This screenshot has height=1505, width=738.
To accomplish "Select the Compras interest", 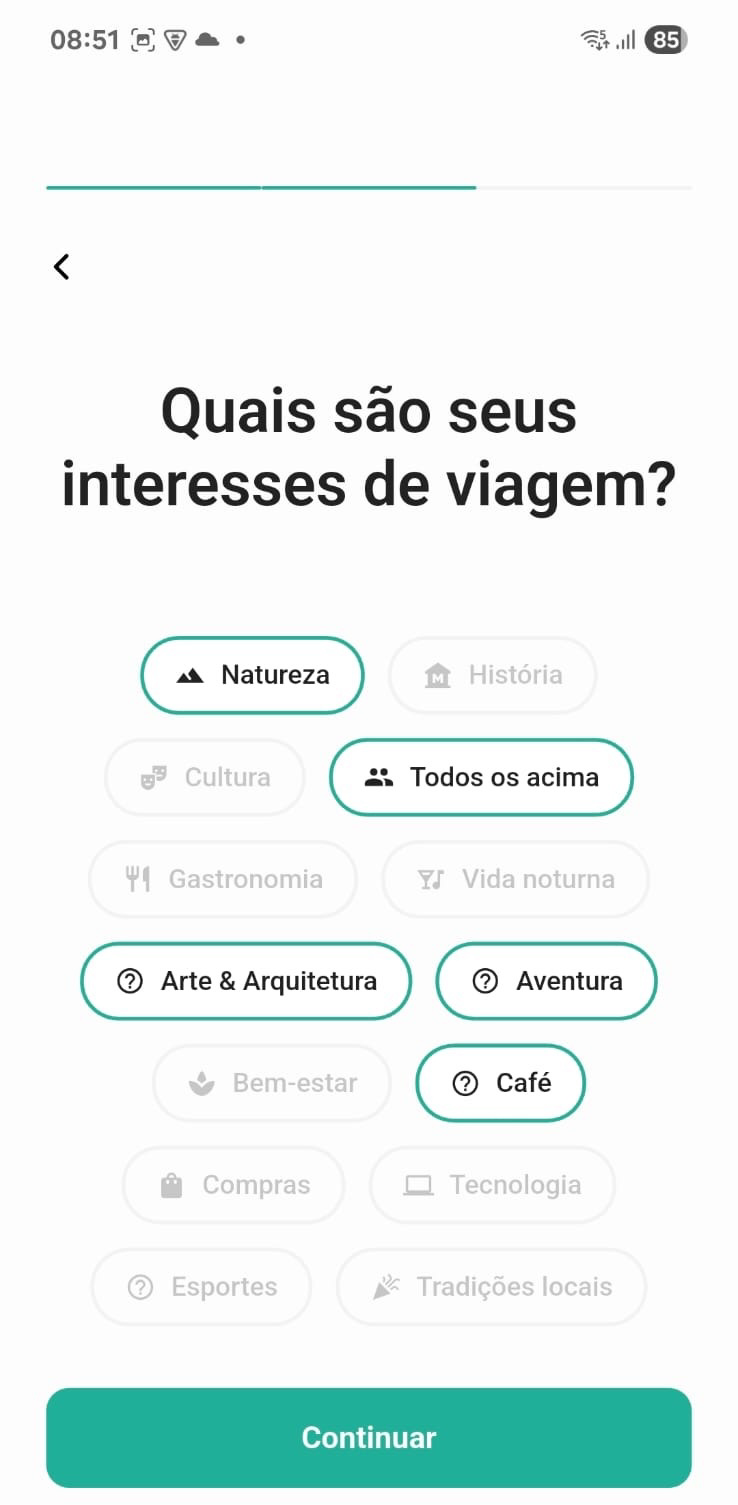I will tap(233, 1185).
